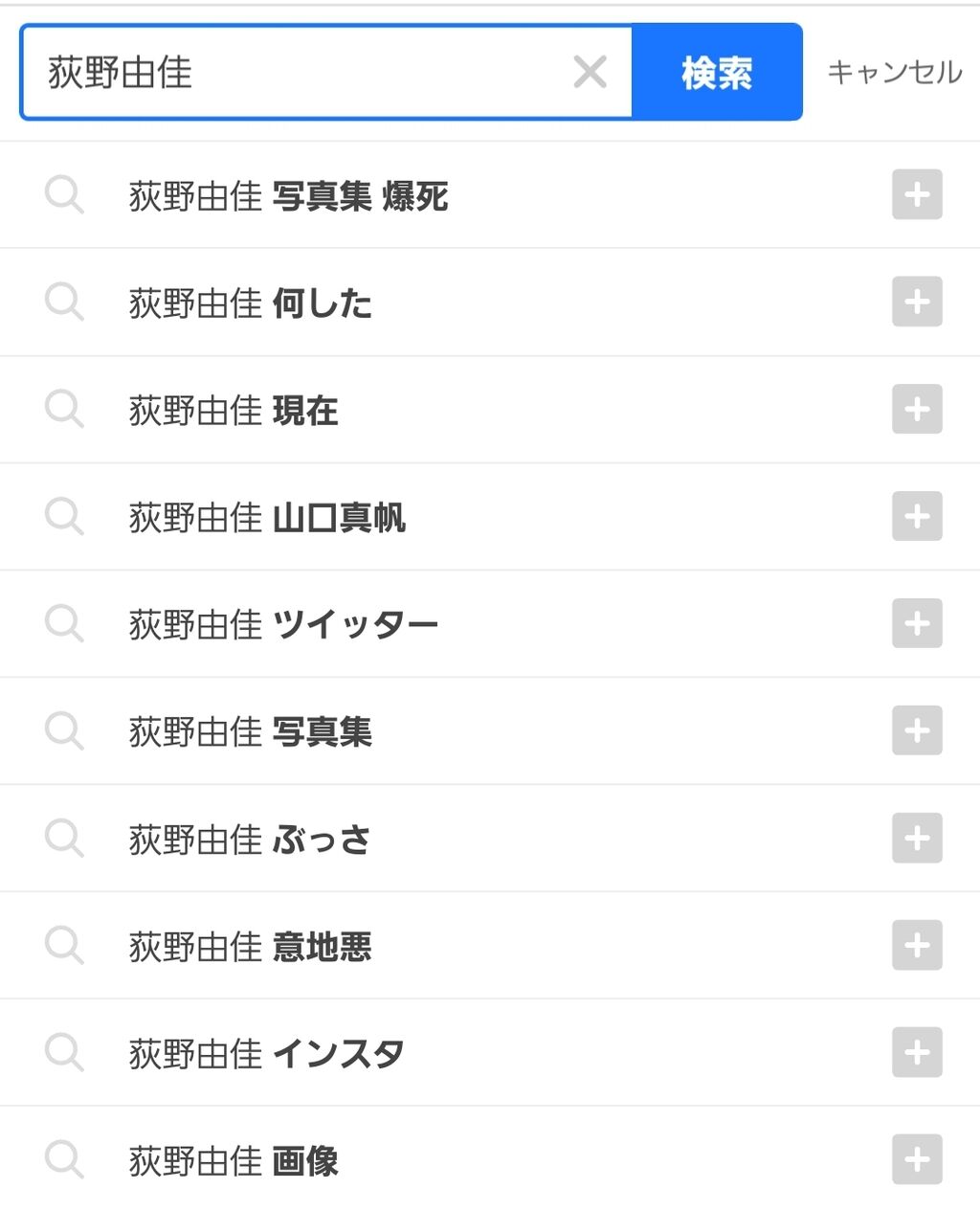
Task: Tap the blue 検索 button
Action: click(x=717, y=72)
